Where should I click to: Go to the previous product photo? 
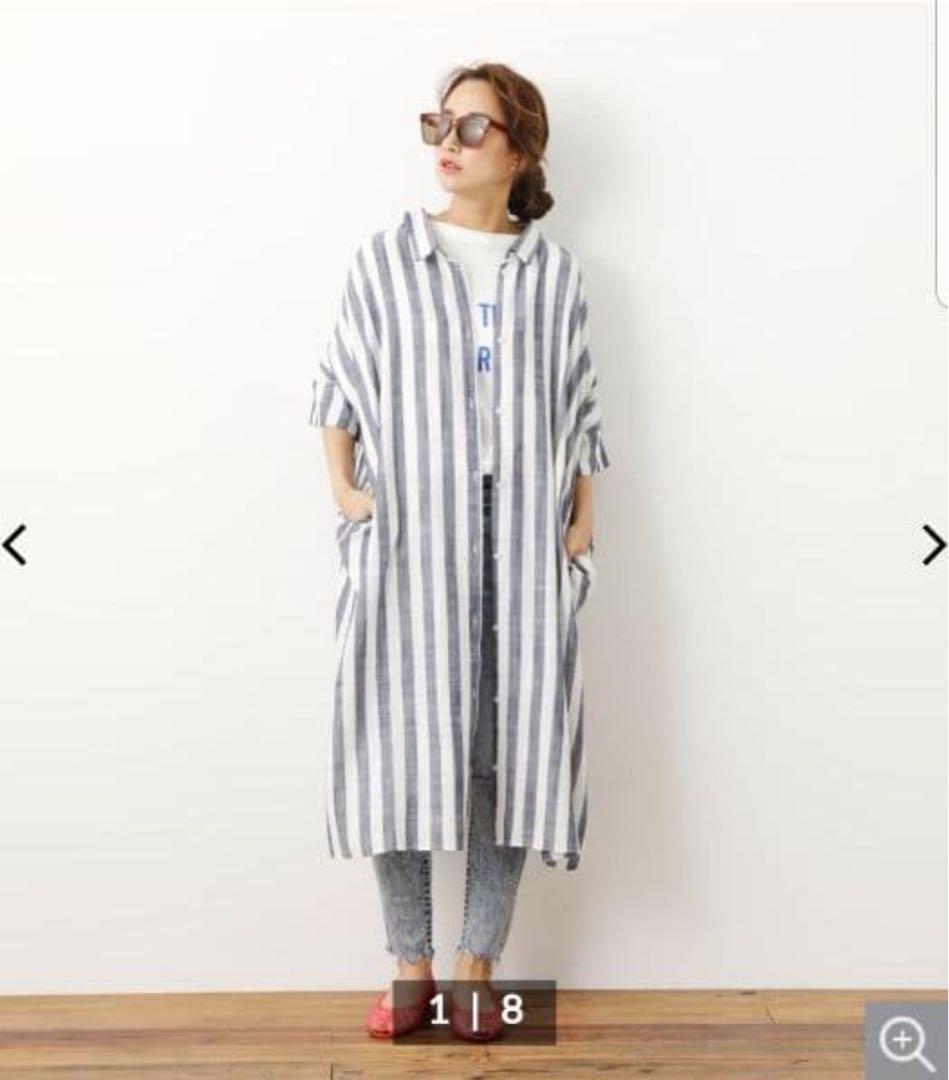(x=14, y=545)
